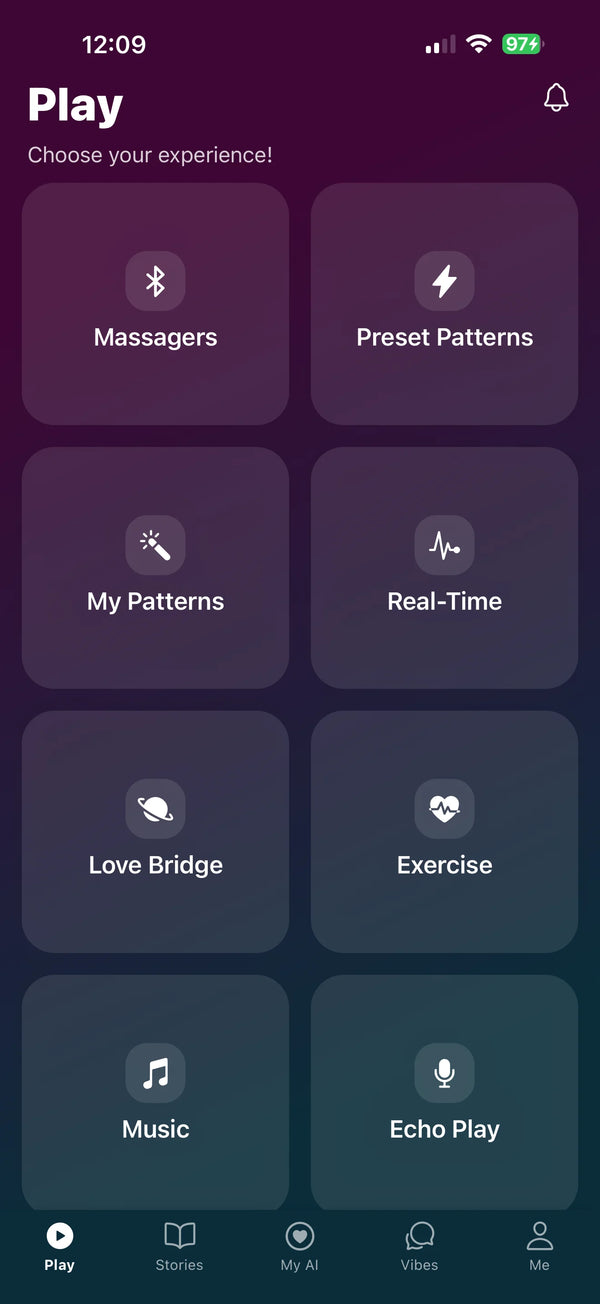Image resolution: width=600 pixels, height=1304 pixels.
Task: Launch the Real-Time experience
Action: 444,568
